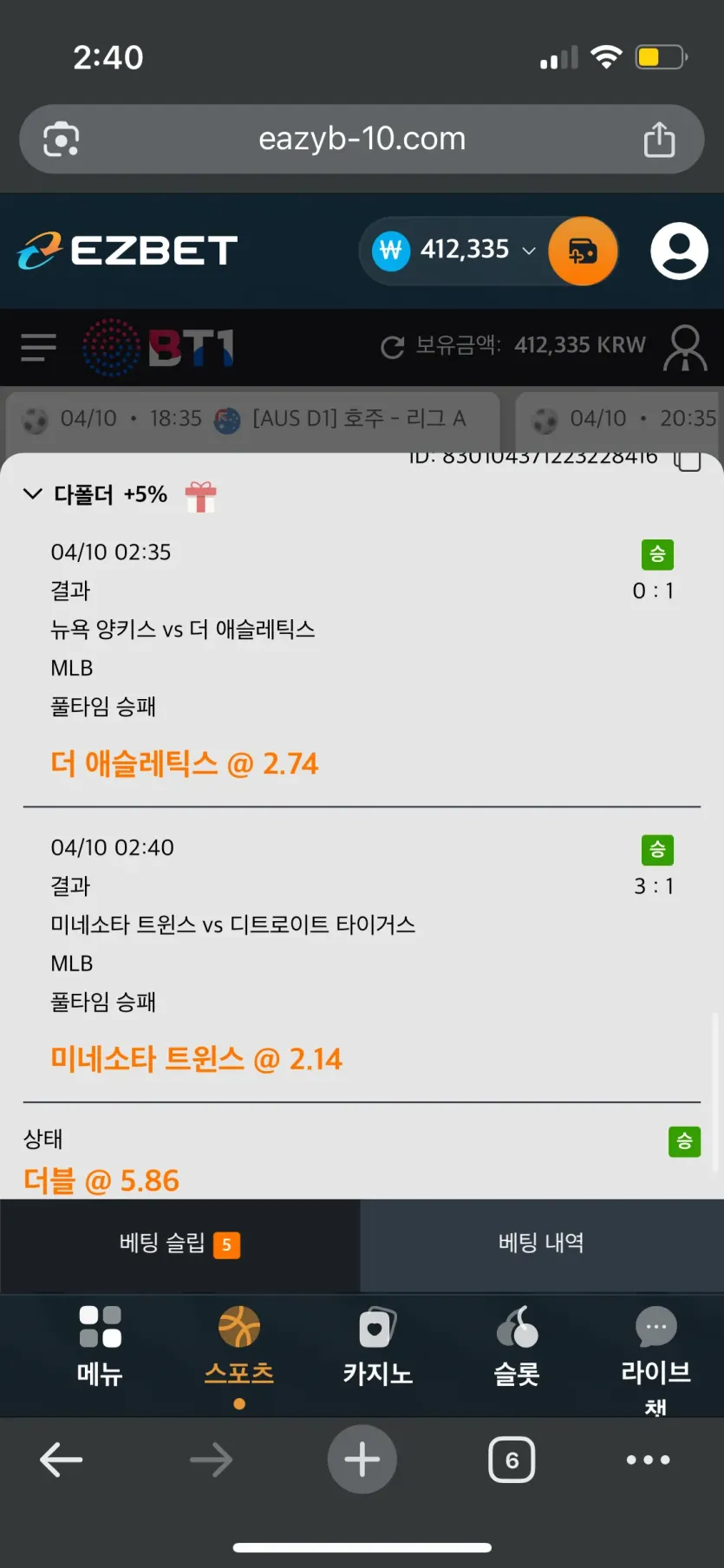The image size is (724, 1568).
Task: Open the BT1 hamburger menu
Action: click(x=38, y=347)
